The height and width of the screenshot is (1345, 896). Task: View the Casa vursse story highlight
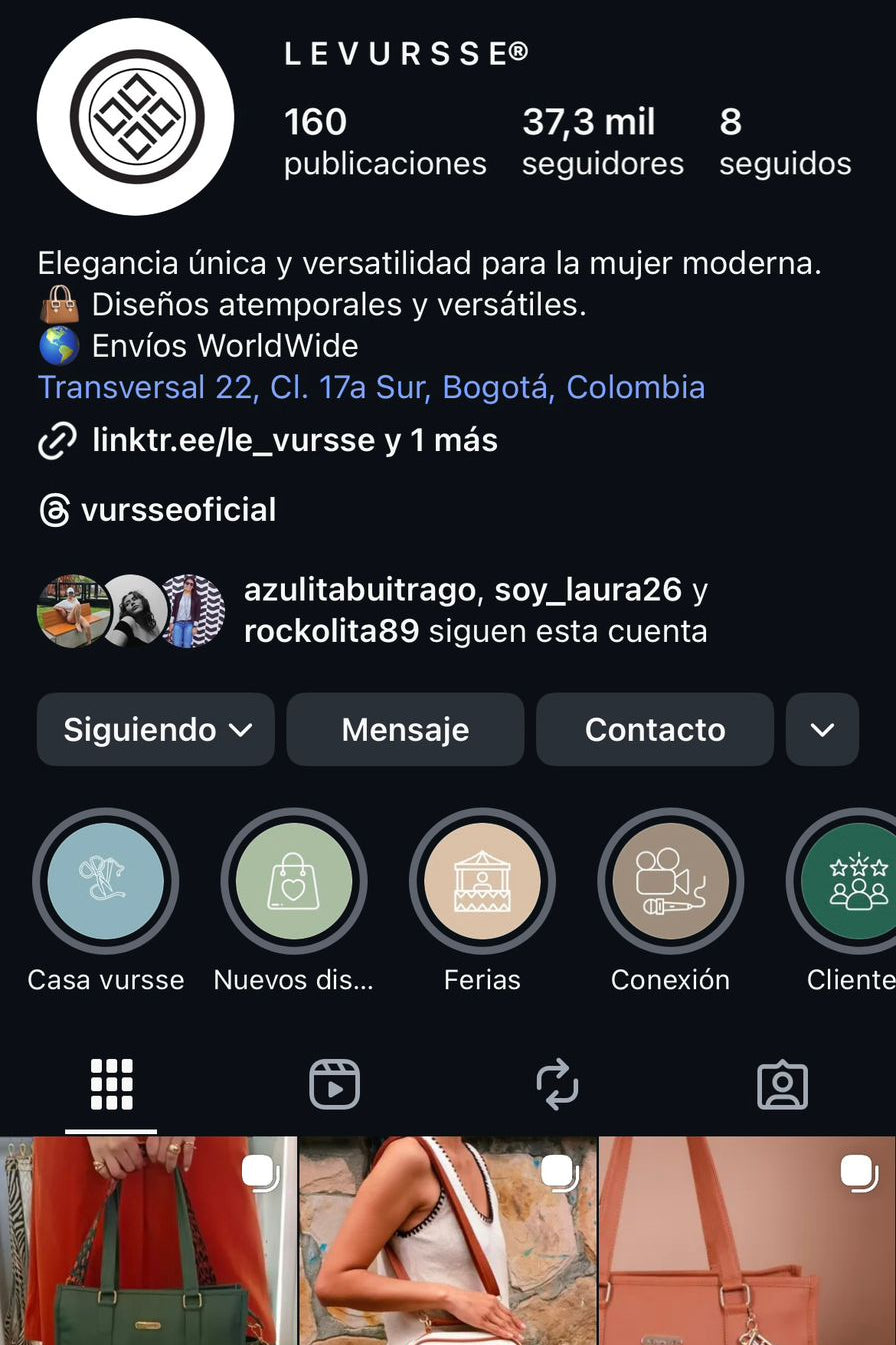(x=106, y=881)
